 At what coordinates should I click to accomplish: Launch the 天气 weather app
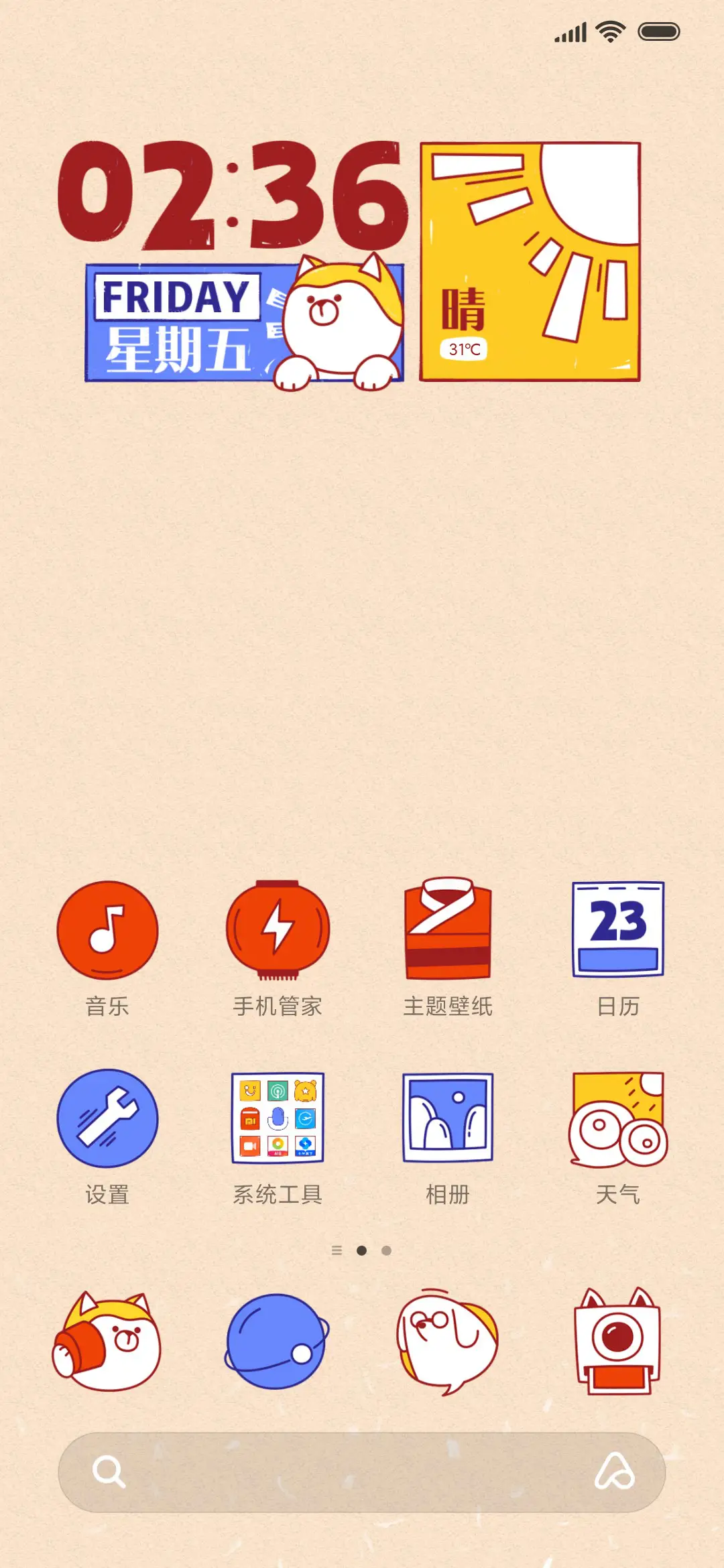pyautogui.click(x=617, y=1119)
